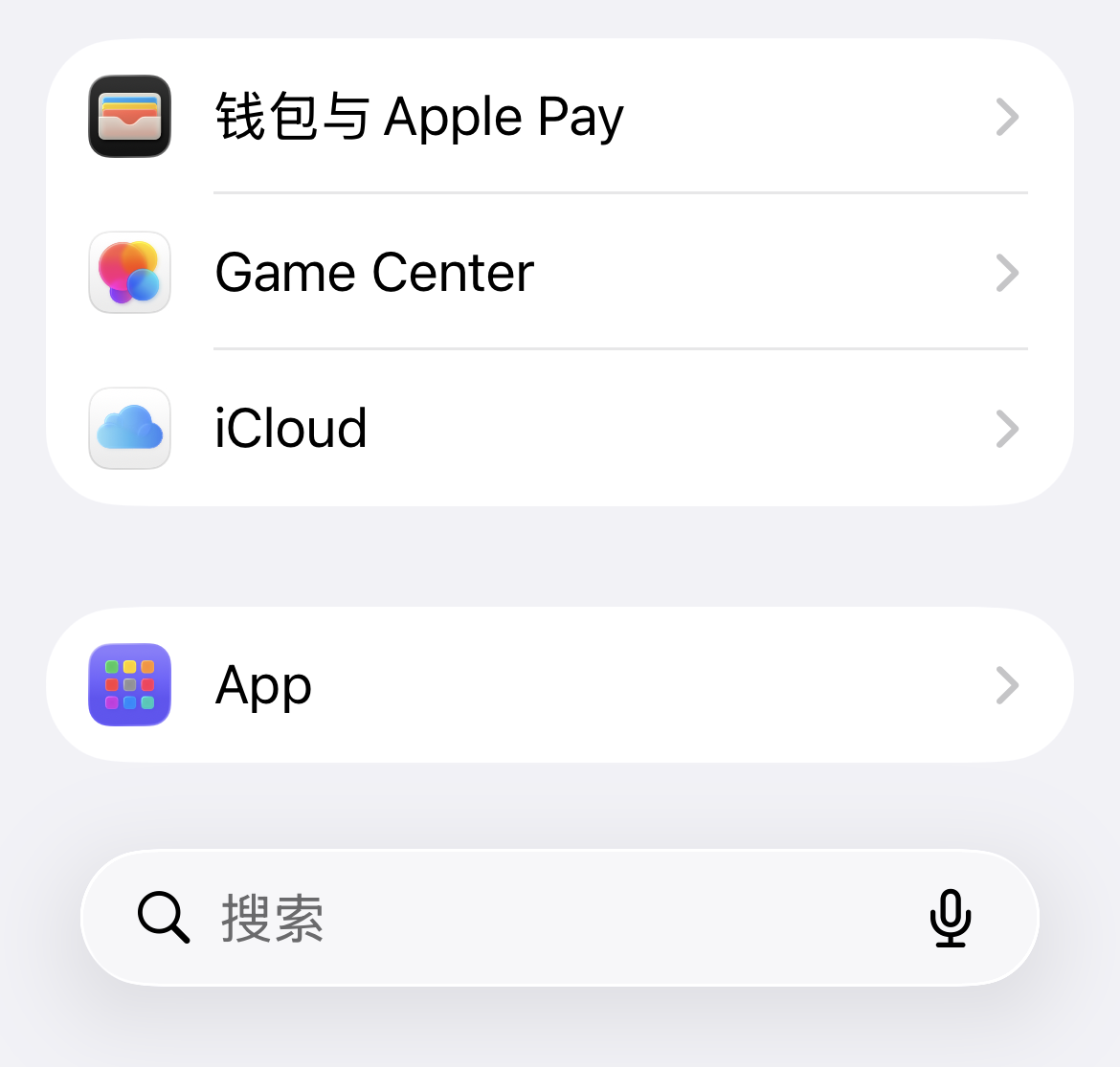Open the App settings row
The height and width of the screenshot is (1068, 1120).
[560, 685]
